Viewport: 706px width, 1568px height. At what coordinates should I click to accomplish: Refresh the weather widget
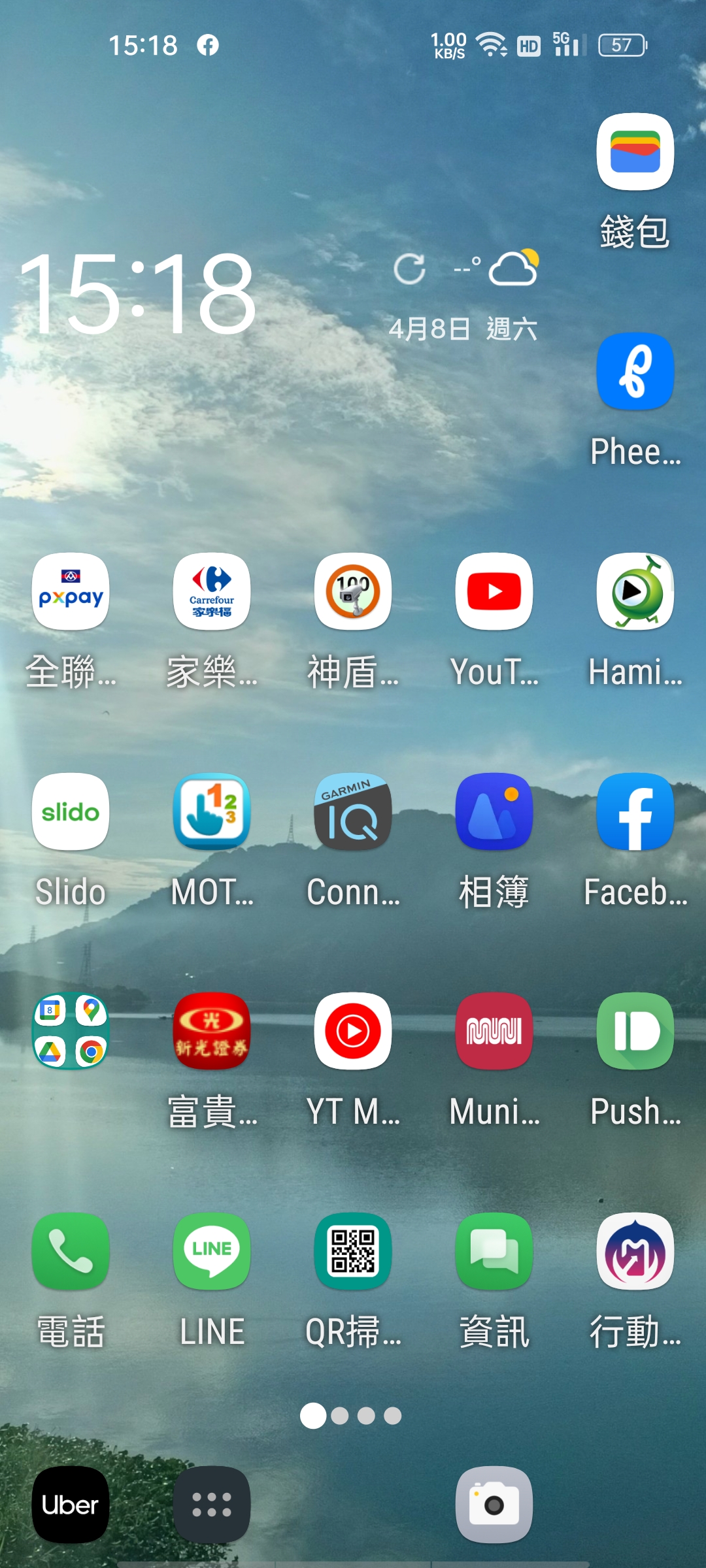tap(410, 269)
